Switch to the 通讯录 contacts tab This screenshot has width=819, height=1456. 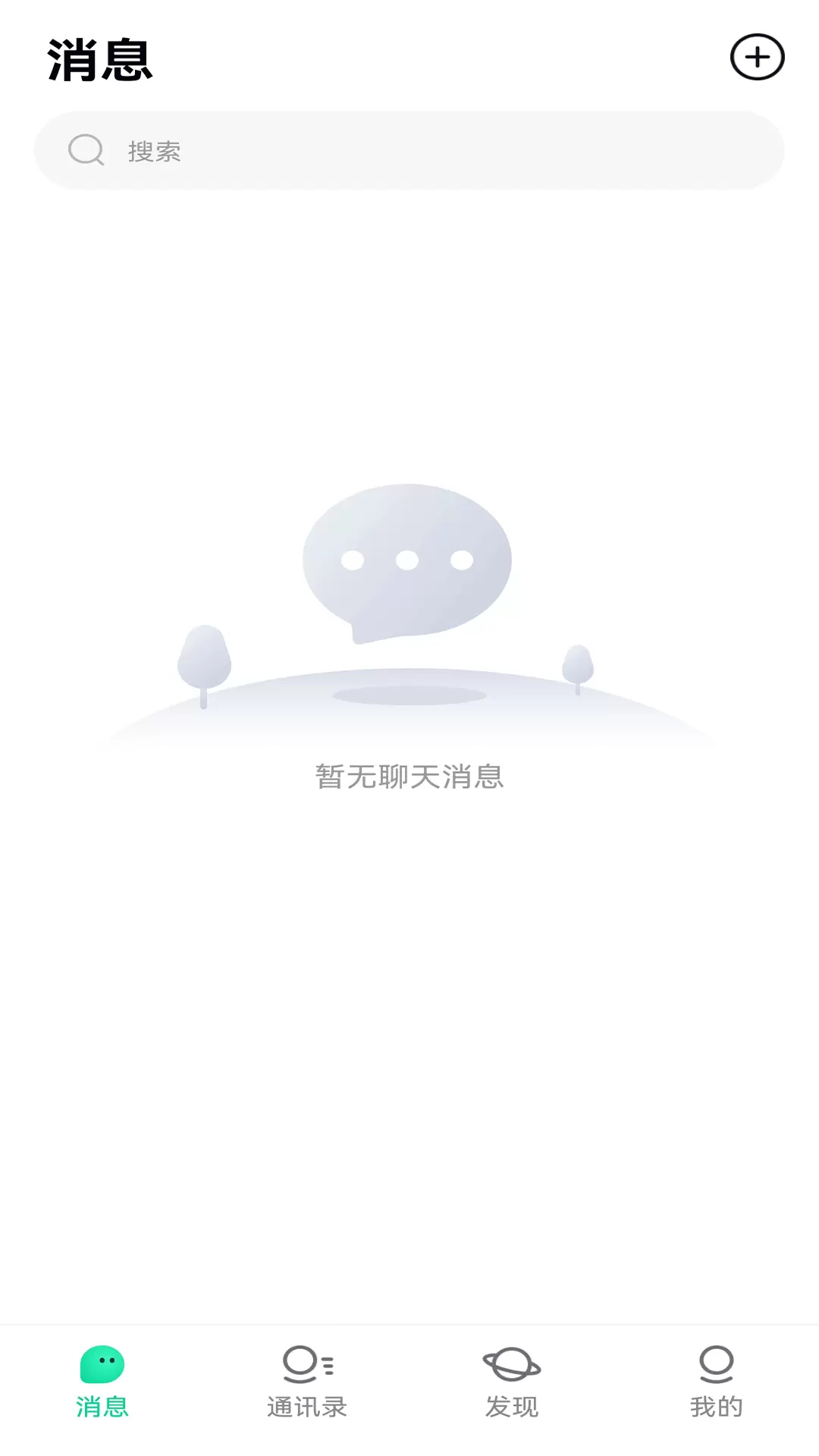307,1382
